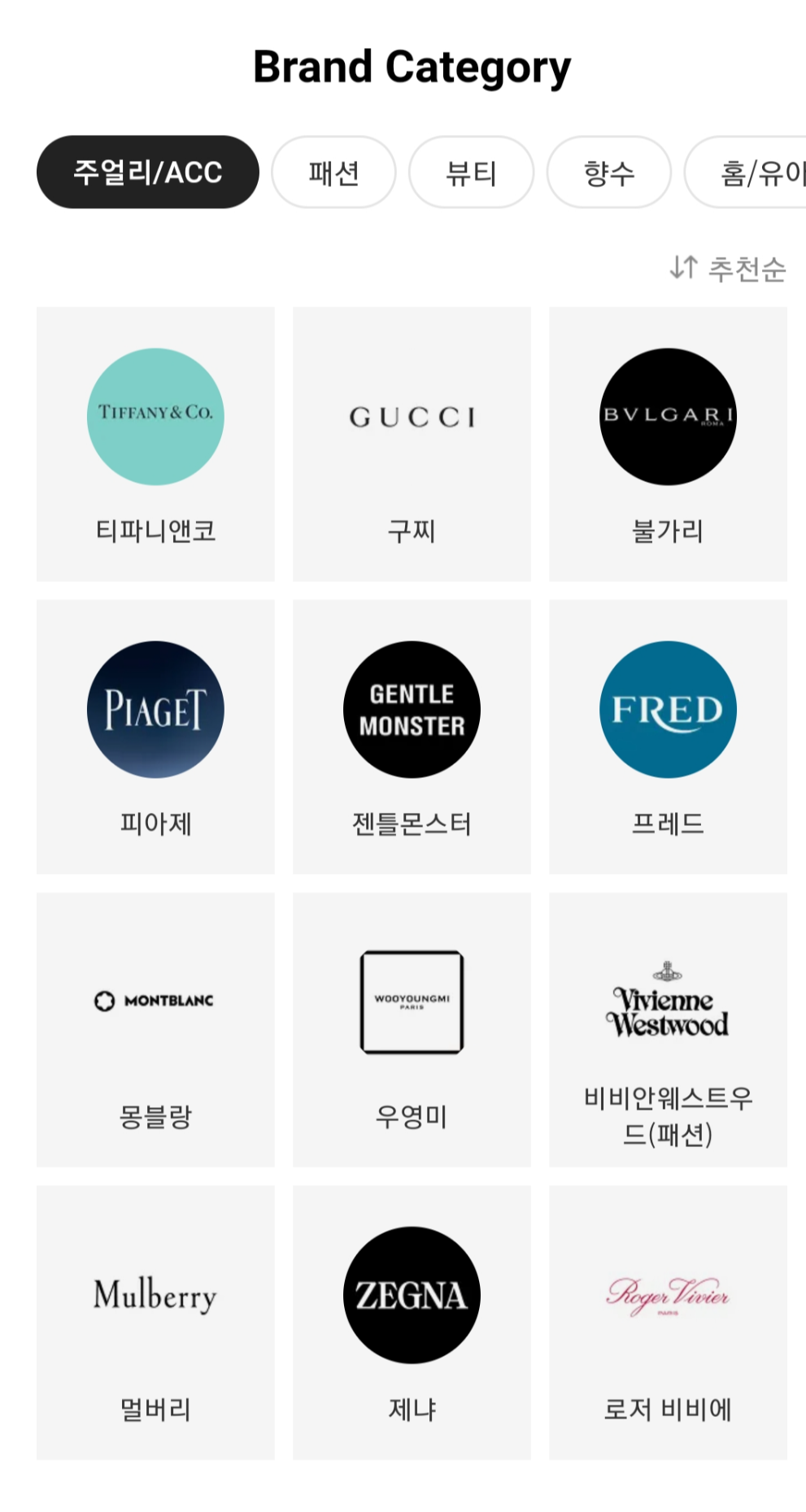Open the 멀버리 brand tile
Image resolution: width=806 pixels, height=1512 pixels.
tap(155, 1322)
